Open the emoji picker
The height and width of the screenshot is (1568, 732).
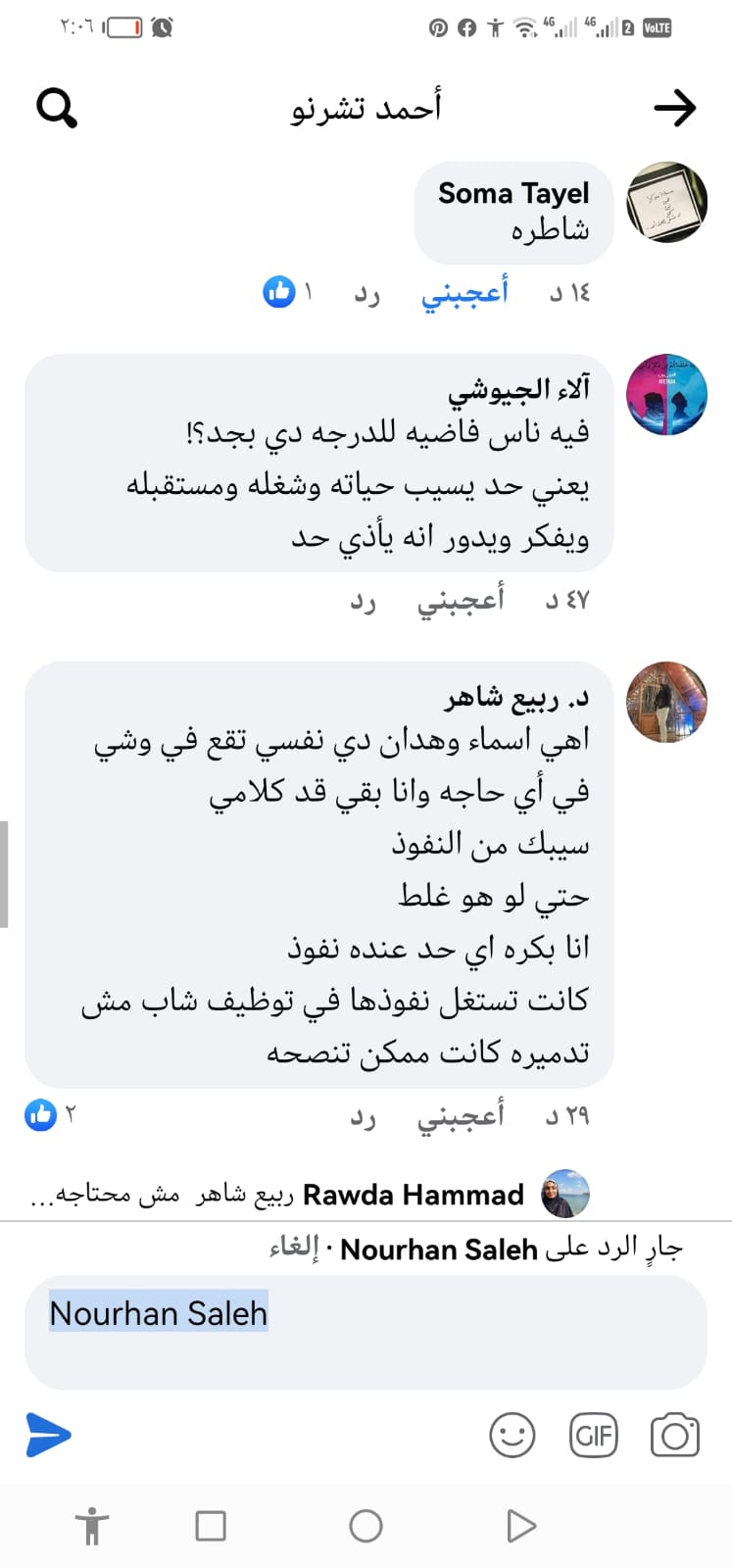[512, 1436]
